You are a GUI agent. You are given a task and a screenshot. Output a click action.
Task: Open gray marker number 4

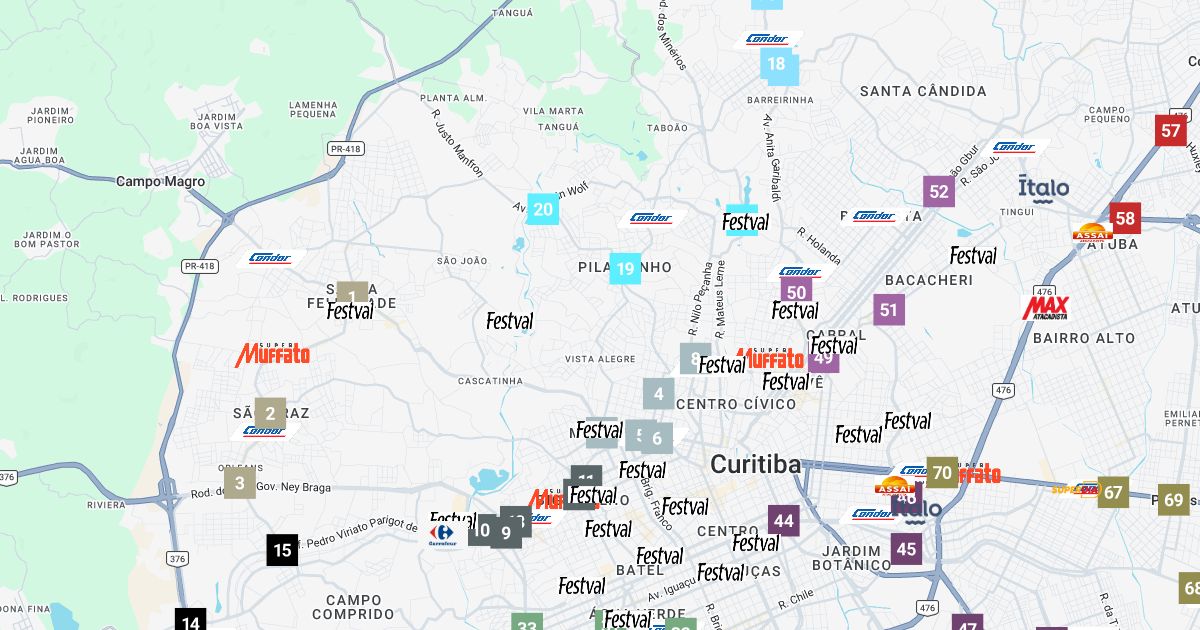coord(658,394)
